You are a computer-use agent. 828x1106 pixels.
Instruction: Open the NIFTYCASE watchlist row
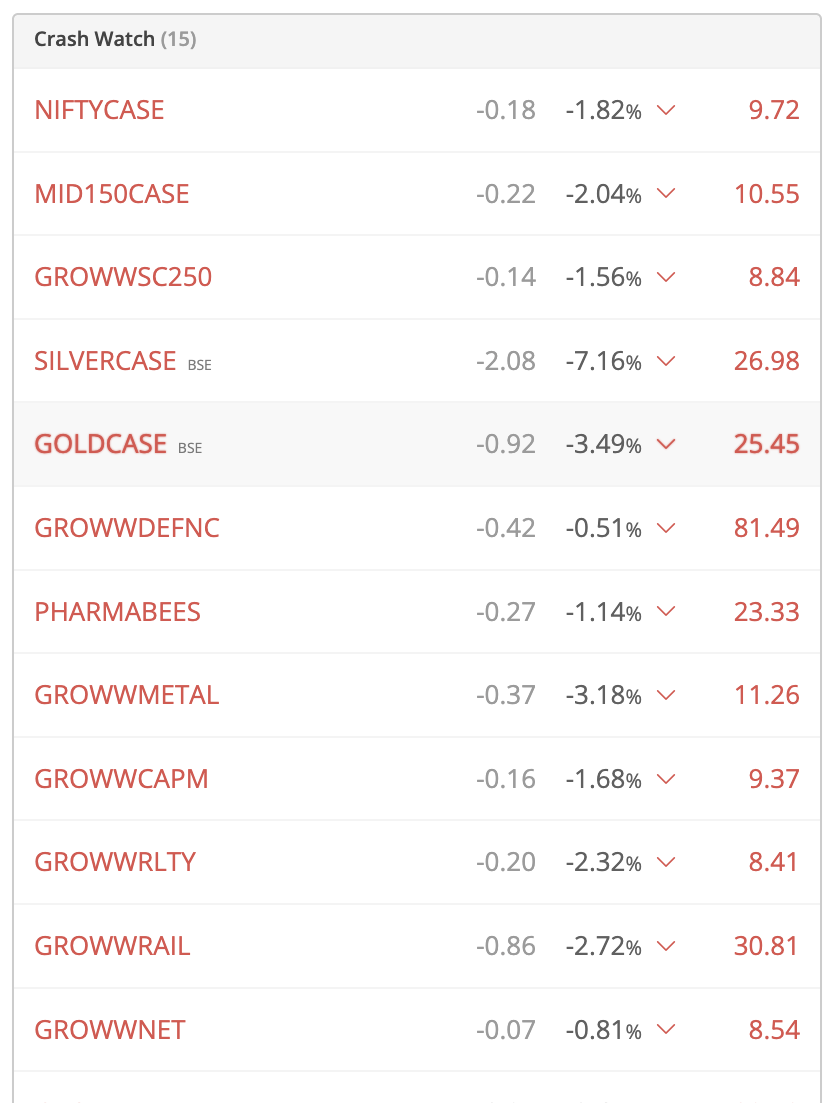100,110
